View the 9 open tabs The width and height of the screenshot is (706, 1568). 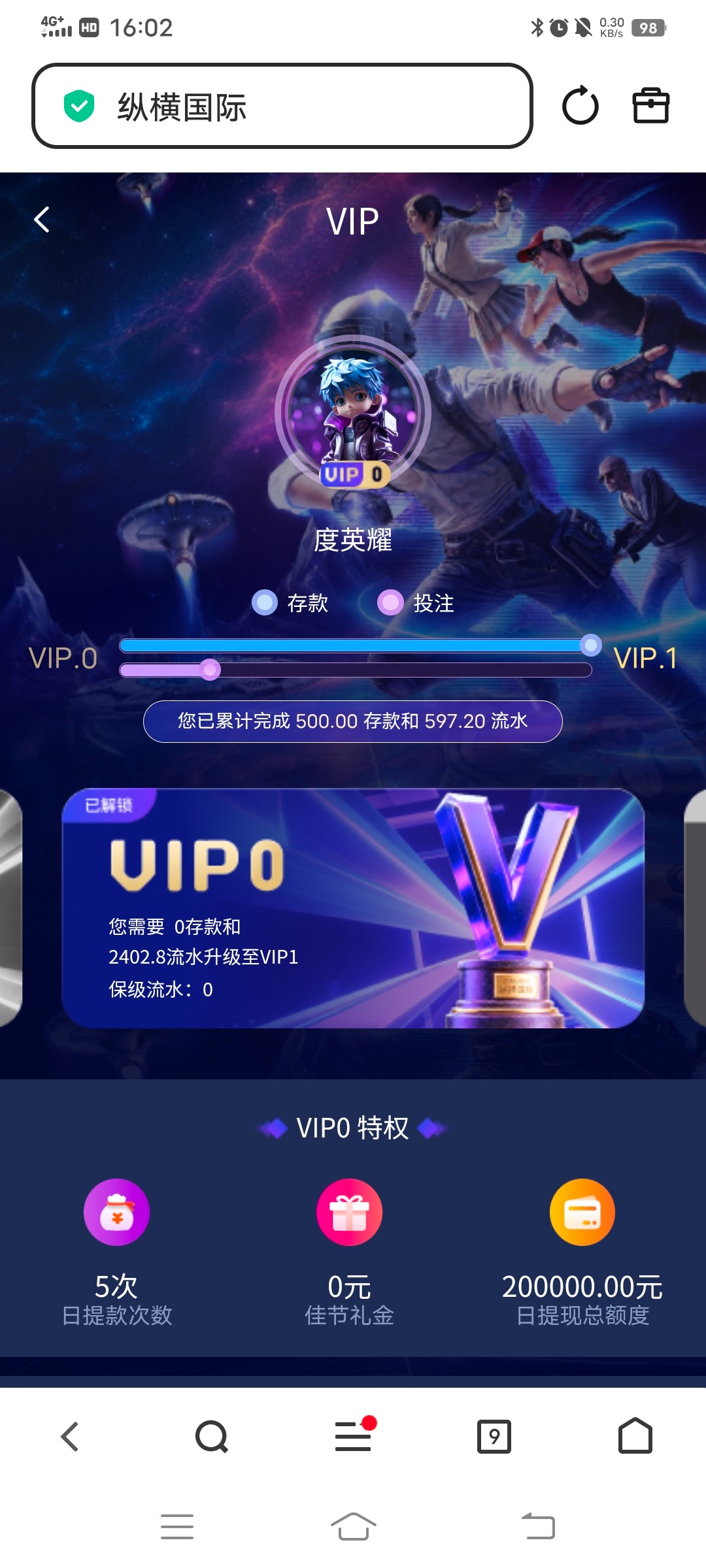pyautogui.click(x=494, y=1437)
